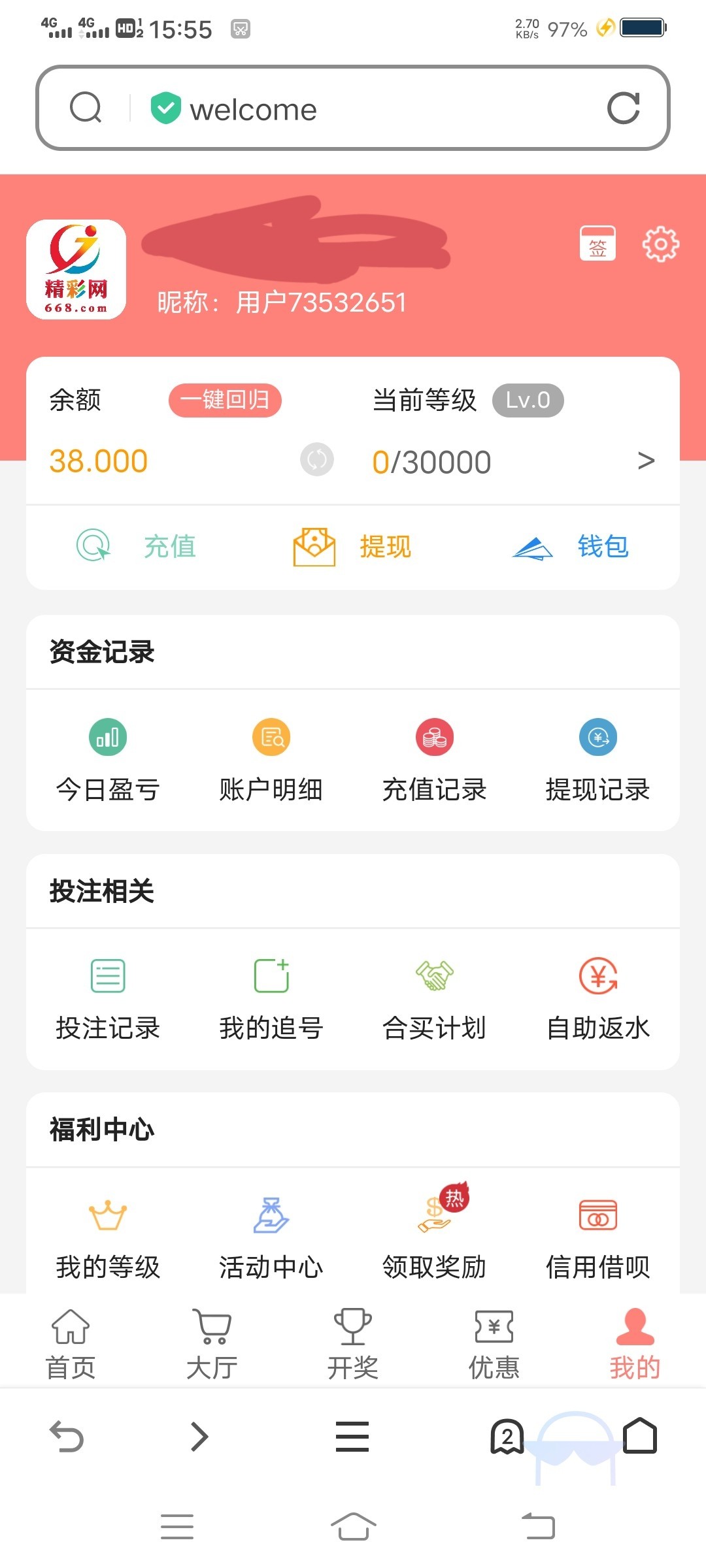Open 提现记录 withdrawal history

coord(598,760)
